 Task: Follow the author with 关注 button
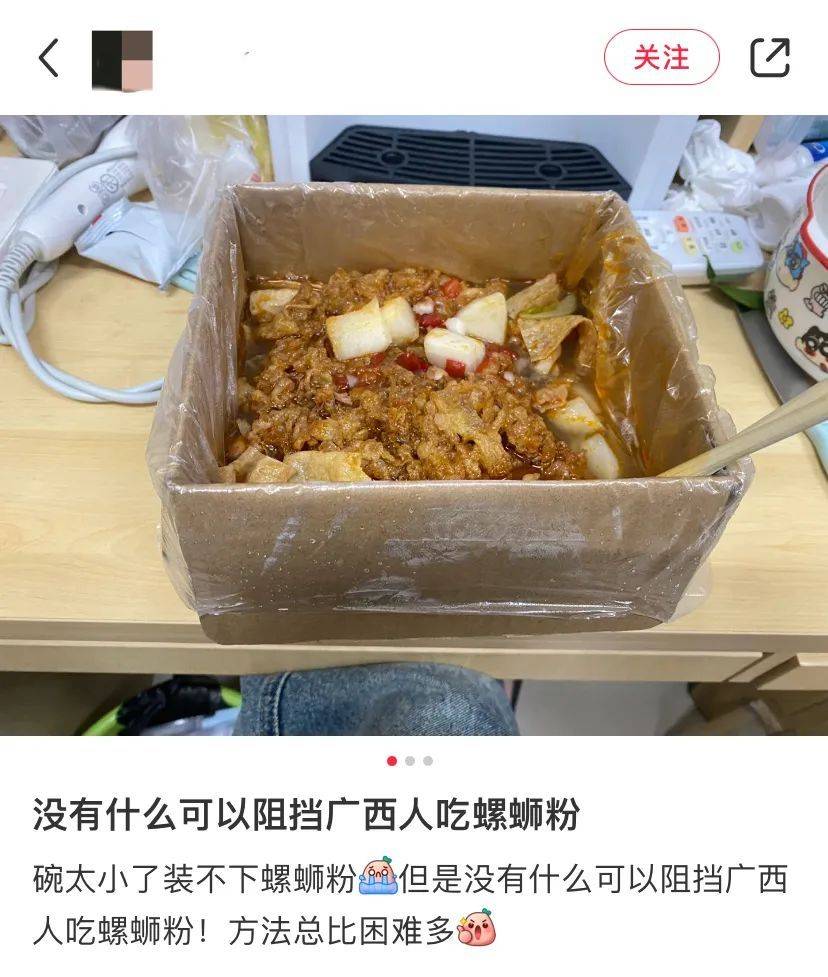click(x=661, y=57)
